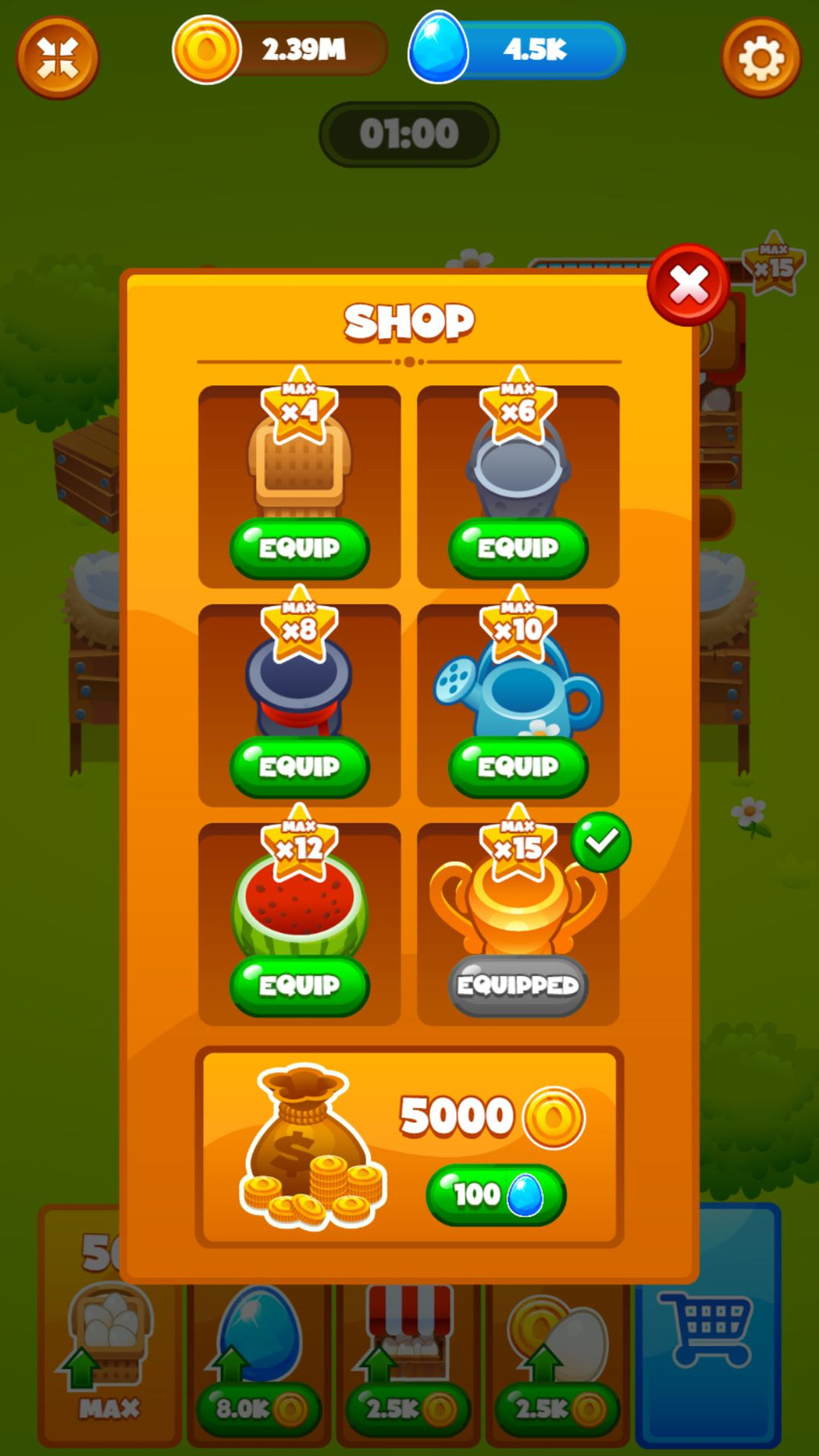Equip the x12 watermelon
This screenshot has height=1456, width=819.
pos(299,985)
